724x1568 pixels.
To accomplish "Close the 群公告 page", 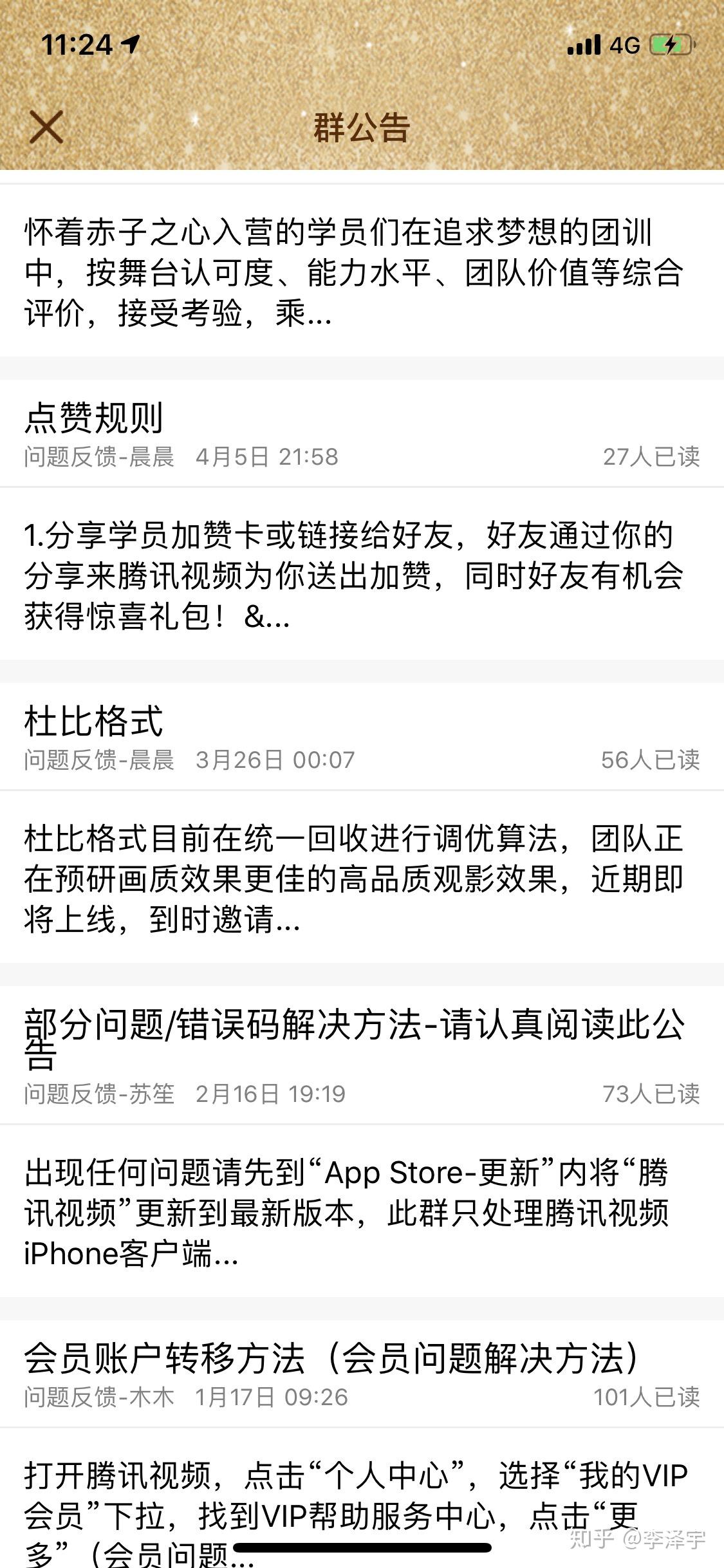I will [x=46, y=126].
